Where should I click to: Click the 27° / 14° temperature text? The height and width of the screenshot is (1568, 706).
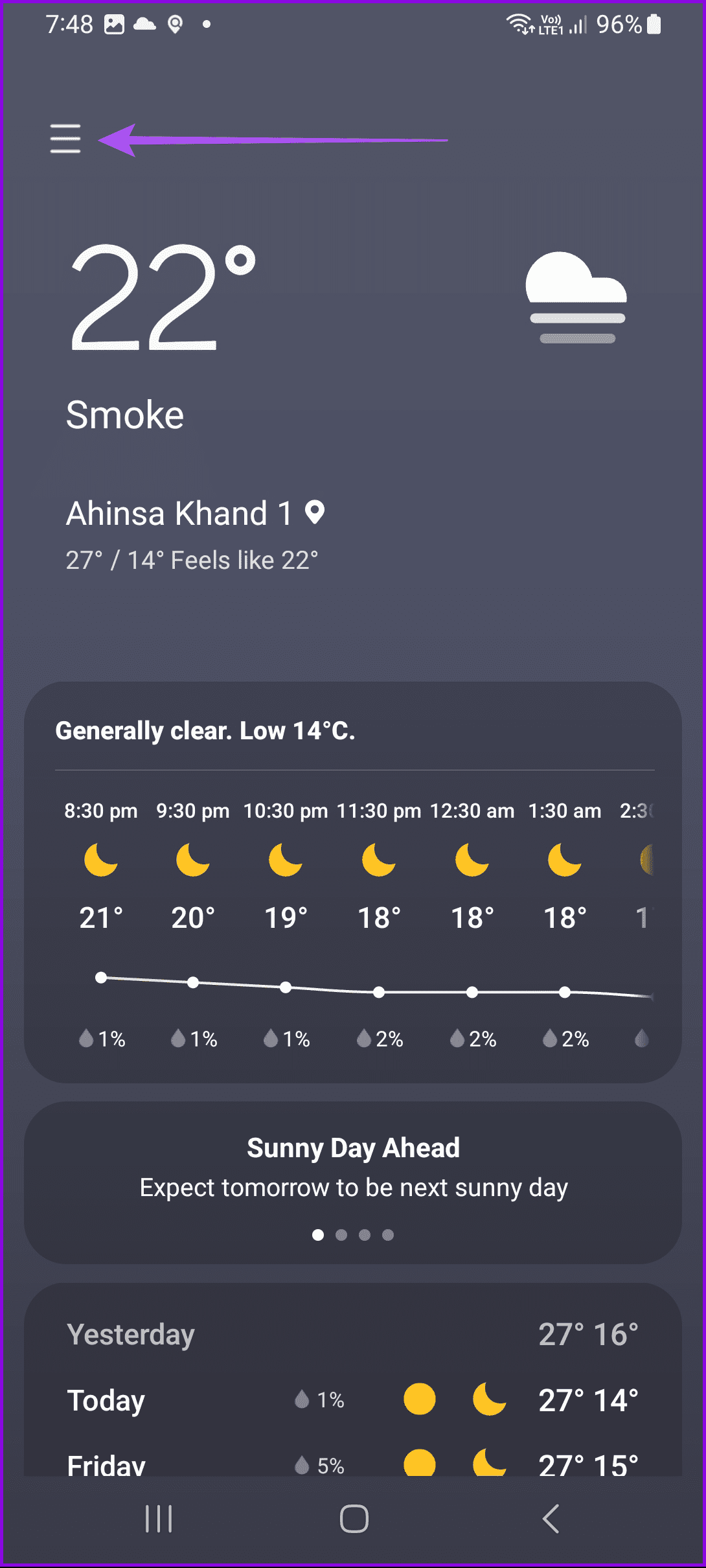click(193, 559)
